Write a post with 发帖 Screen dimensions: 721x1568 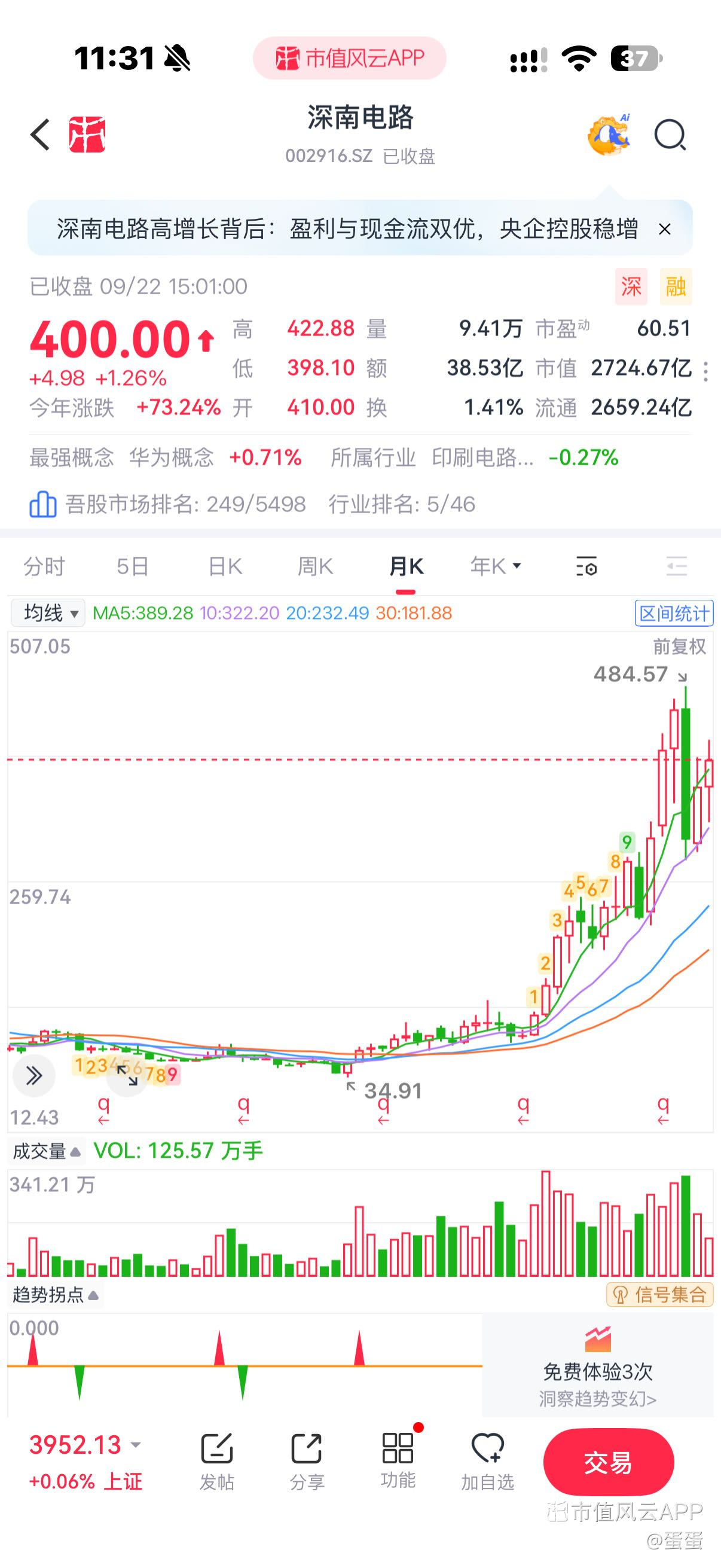click(216, 1461)
